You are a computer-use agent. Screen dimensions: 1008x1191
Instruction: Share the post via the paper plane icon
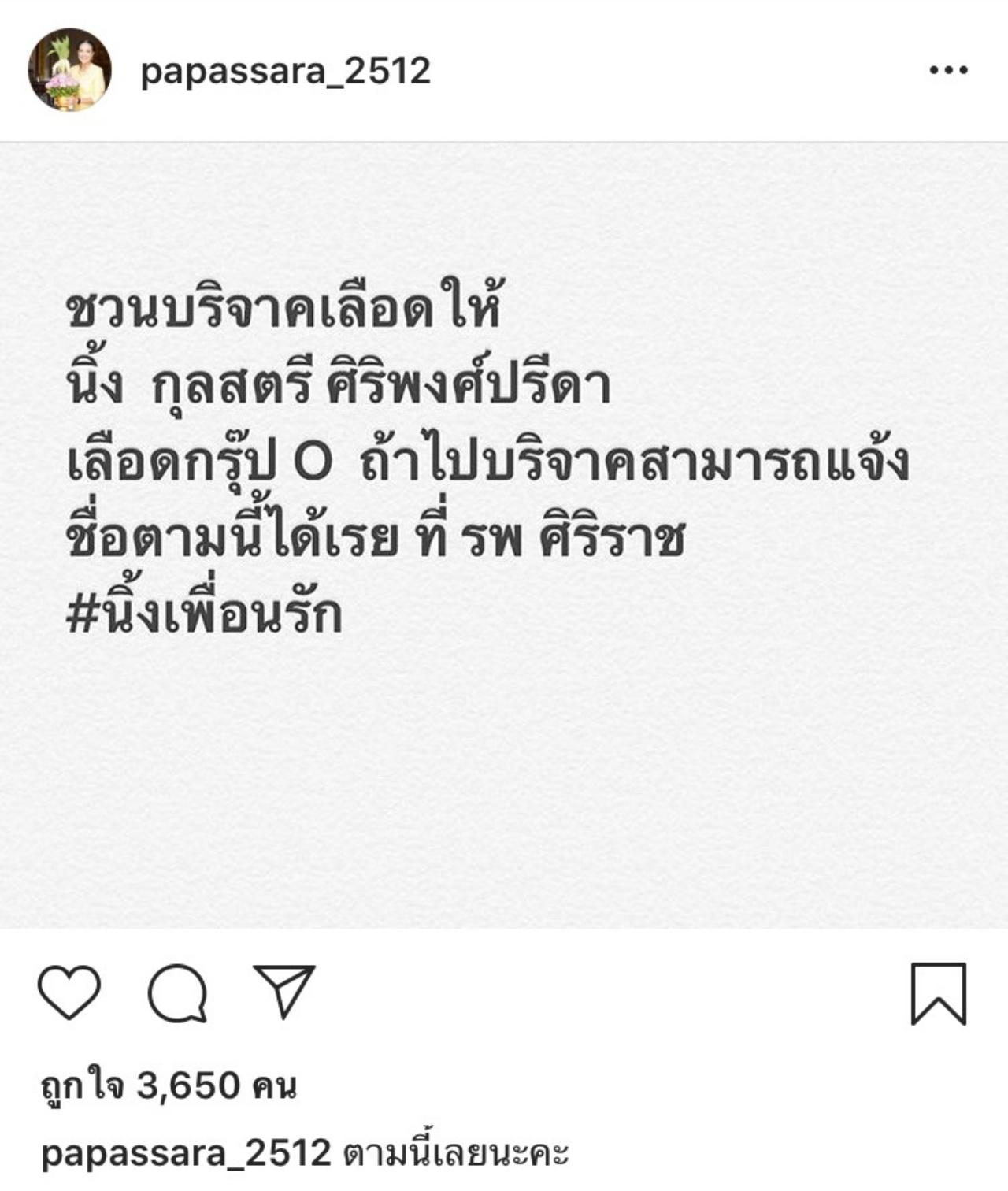(283, 991)
